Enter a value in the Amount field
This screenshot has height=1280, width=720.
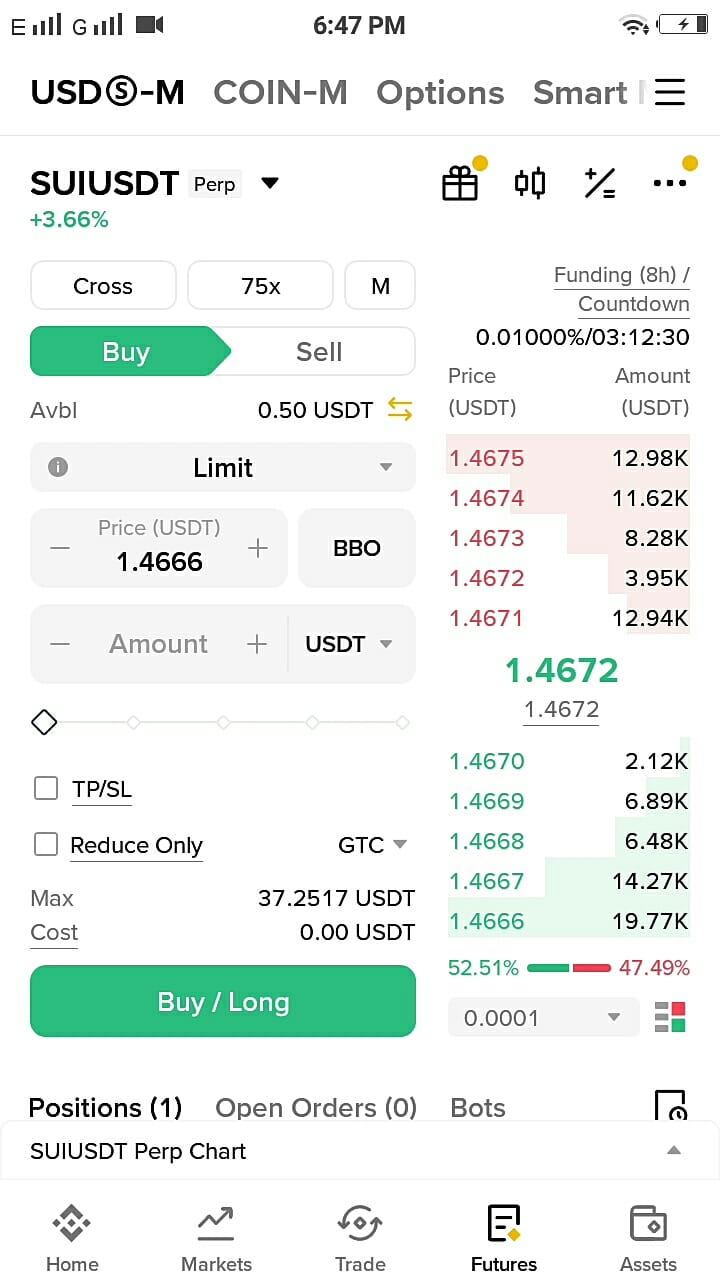coord(159,644)
